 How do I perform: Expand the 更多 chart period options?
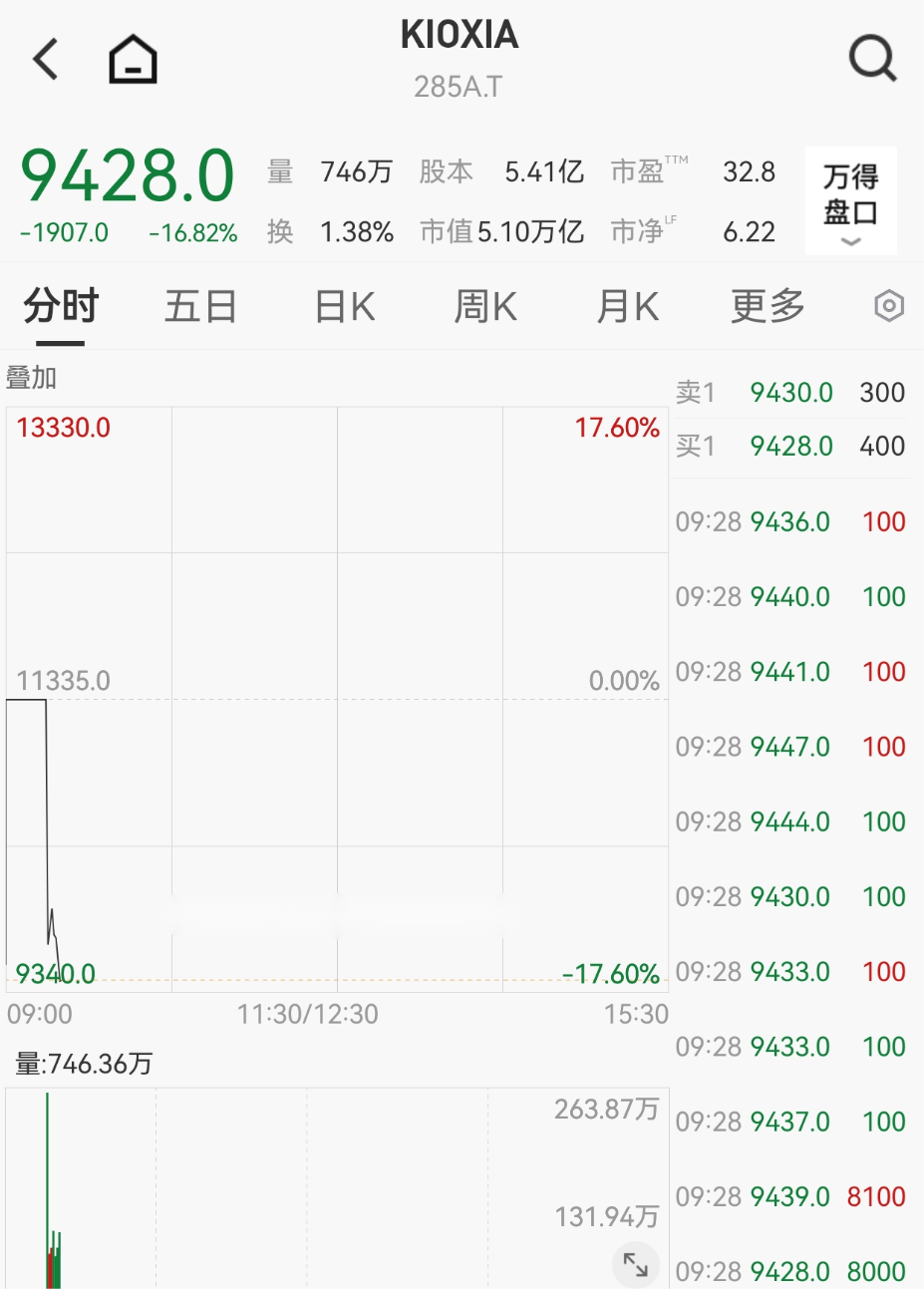coord(765,306)
